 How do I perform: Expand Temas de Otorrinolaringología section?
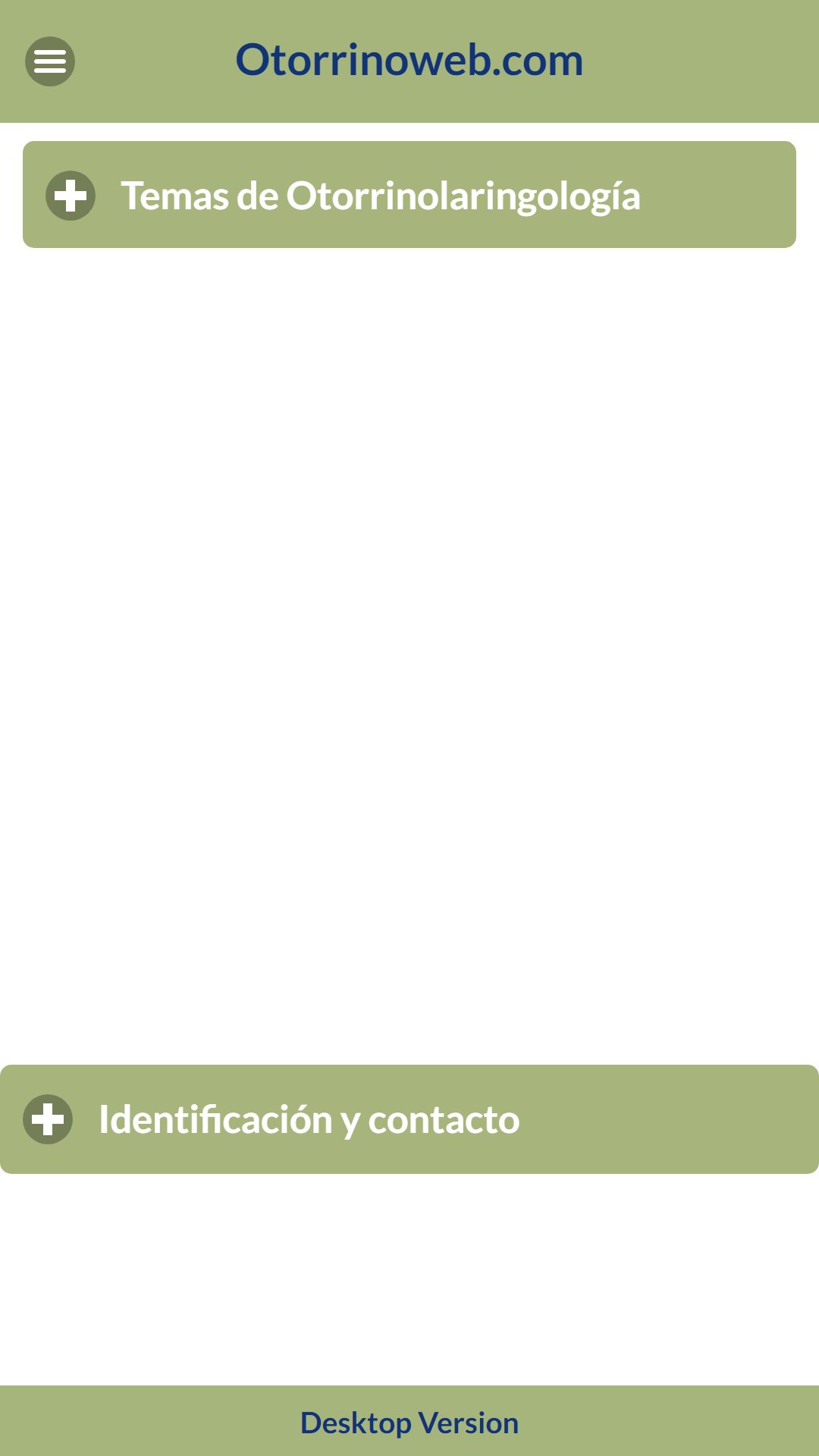coord(409,195)
